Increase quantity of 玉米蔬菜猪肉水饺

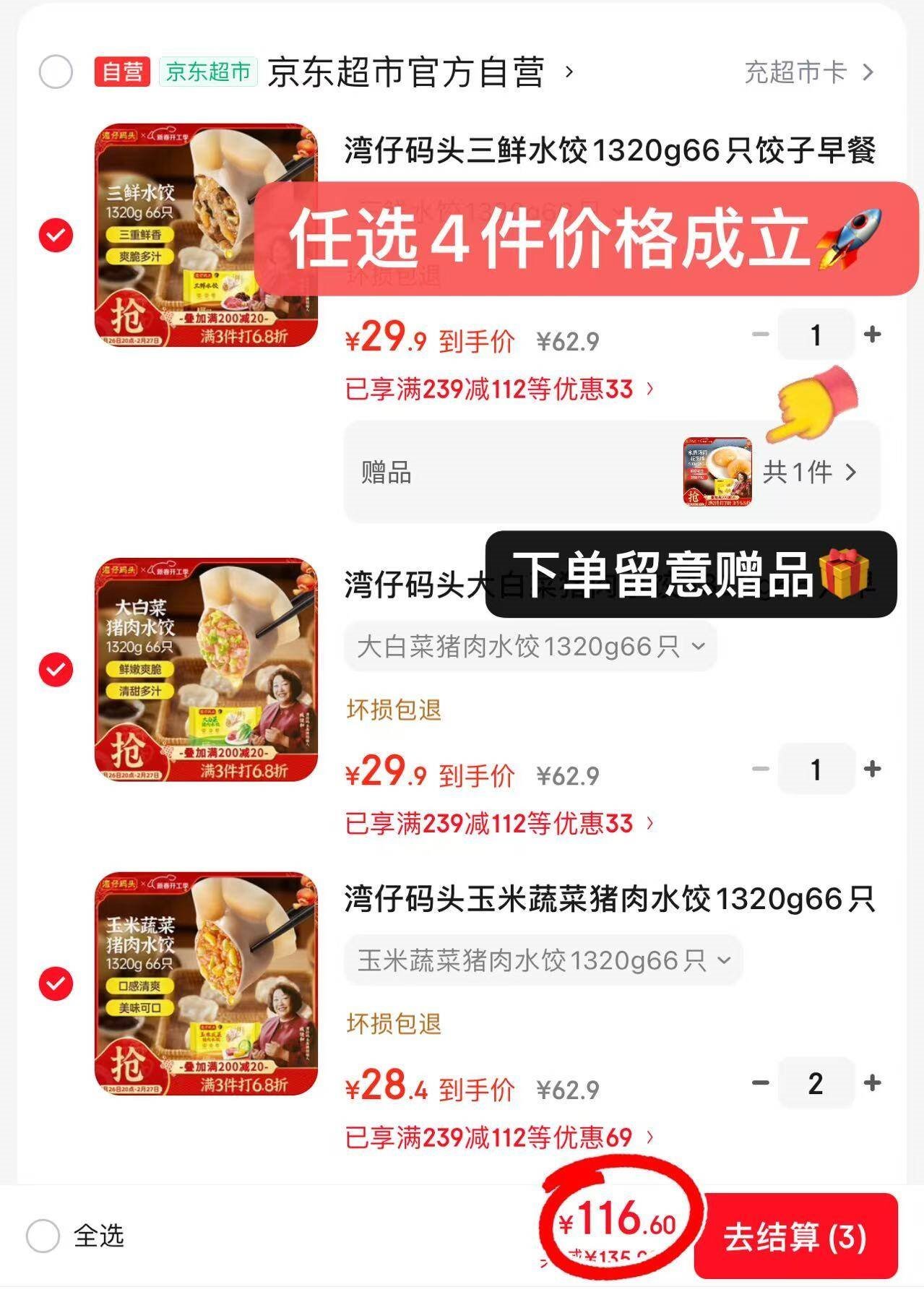[873, 1082]
